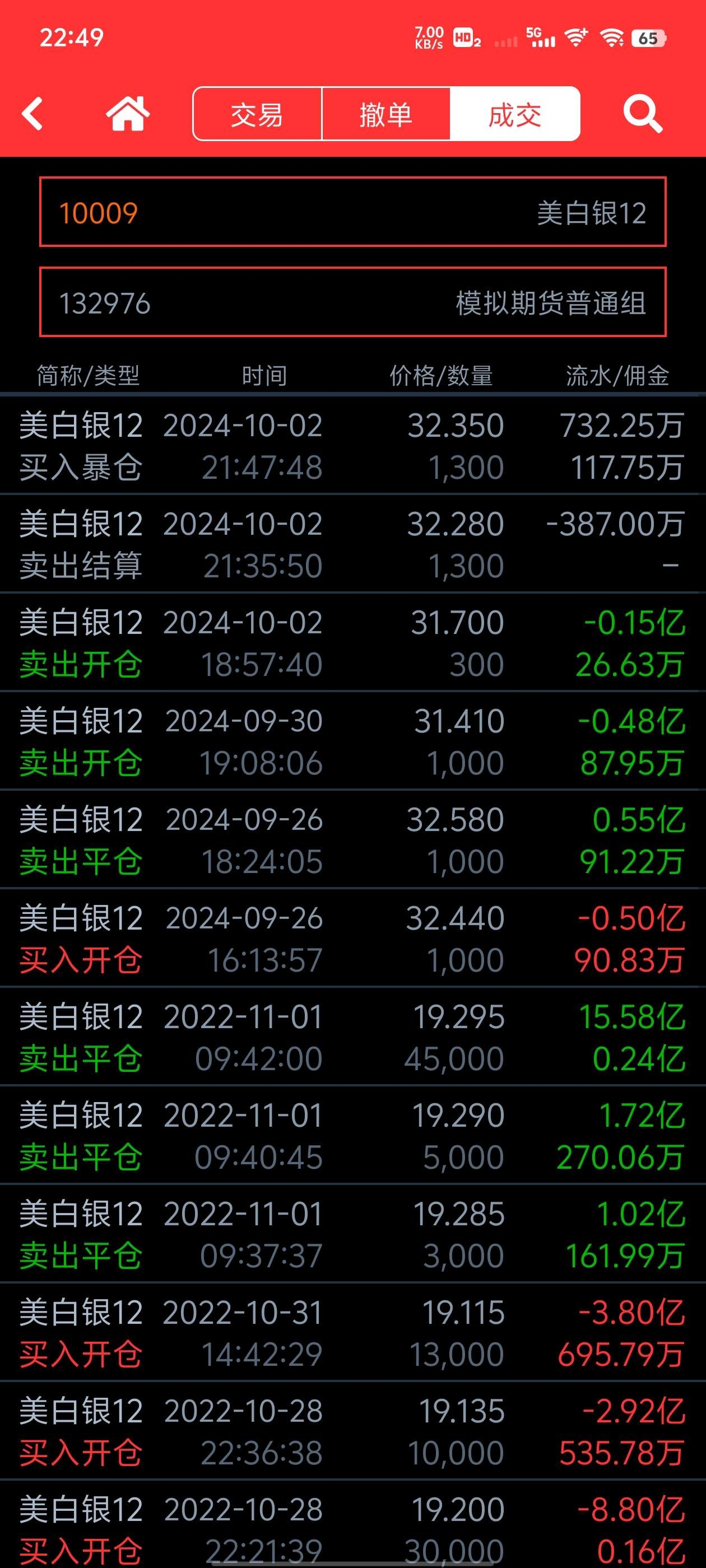Tap the 132976 模拟期货普通组 account selector
Screen dimensions: 706x1568
[x=352, y=302]
